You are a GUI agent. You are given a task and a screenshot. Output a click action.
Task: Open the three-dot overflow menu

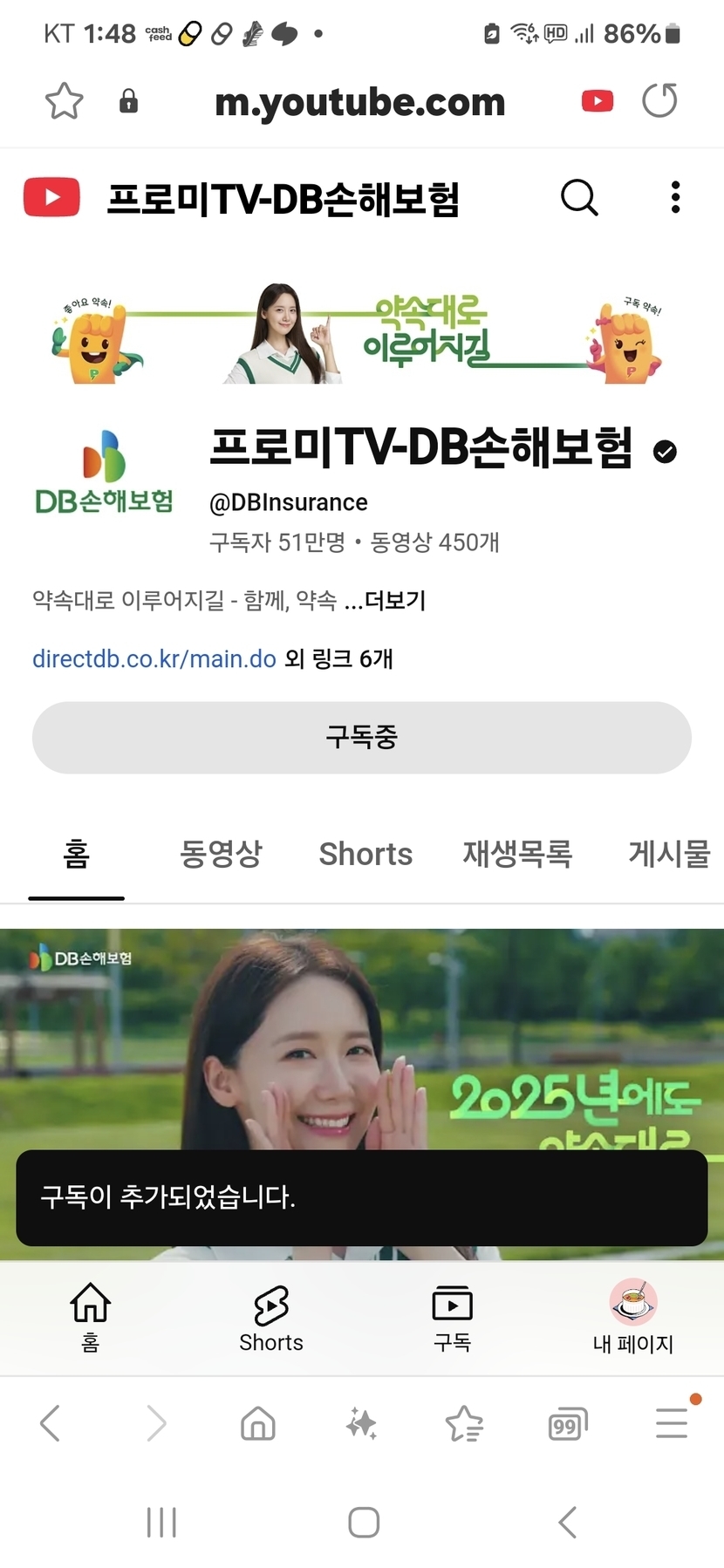675,197
